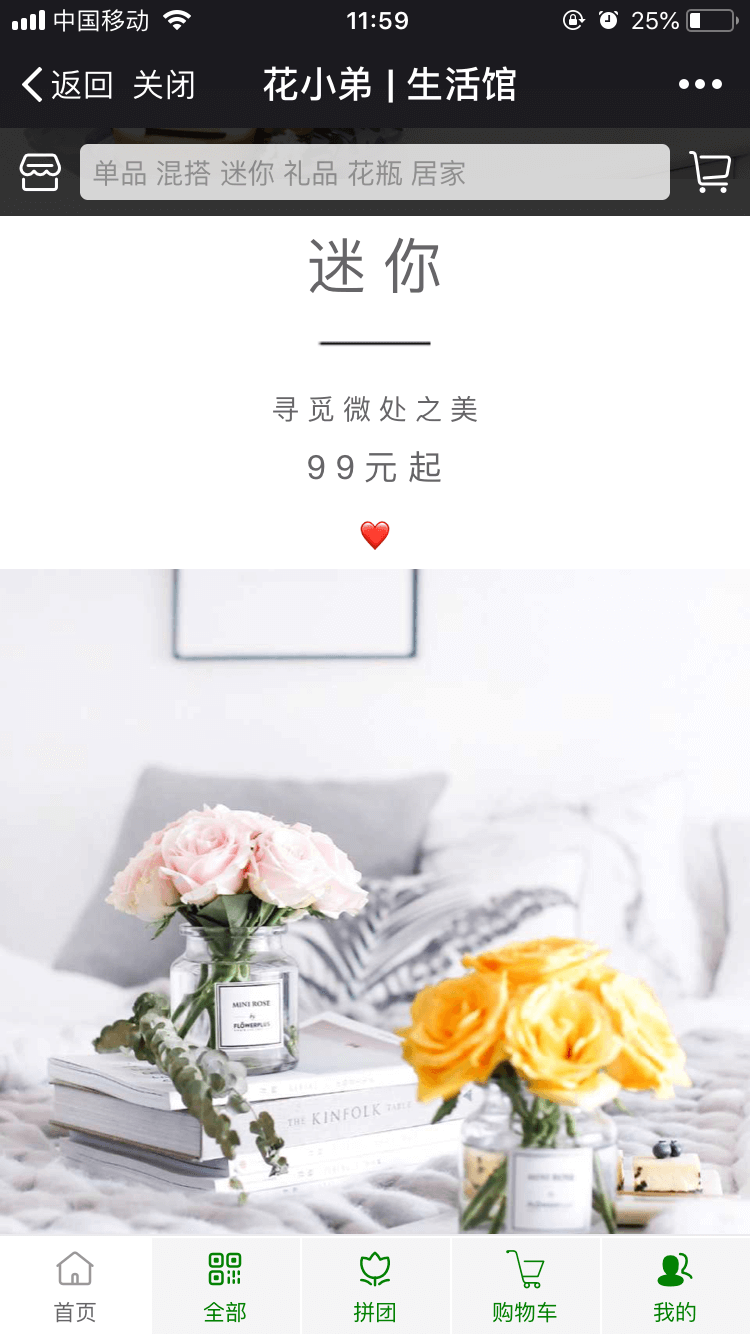Switch to the 首页 tab
This screenshot has height=1334, width=750.
pos(75,1286)
